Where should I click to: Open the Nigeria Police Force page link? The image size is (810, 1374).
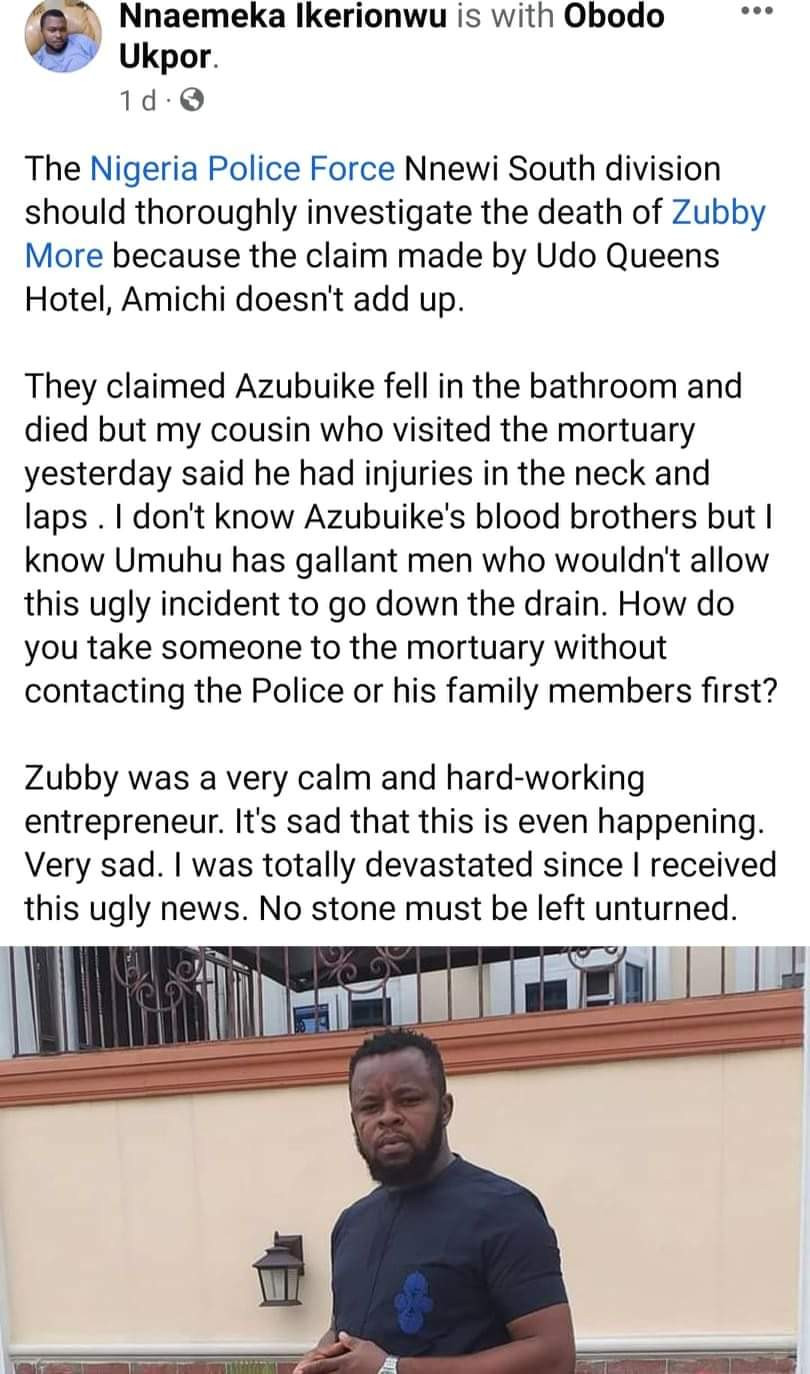(x=242, y=168)
